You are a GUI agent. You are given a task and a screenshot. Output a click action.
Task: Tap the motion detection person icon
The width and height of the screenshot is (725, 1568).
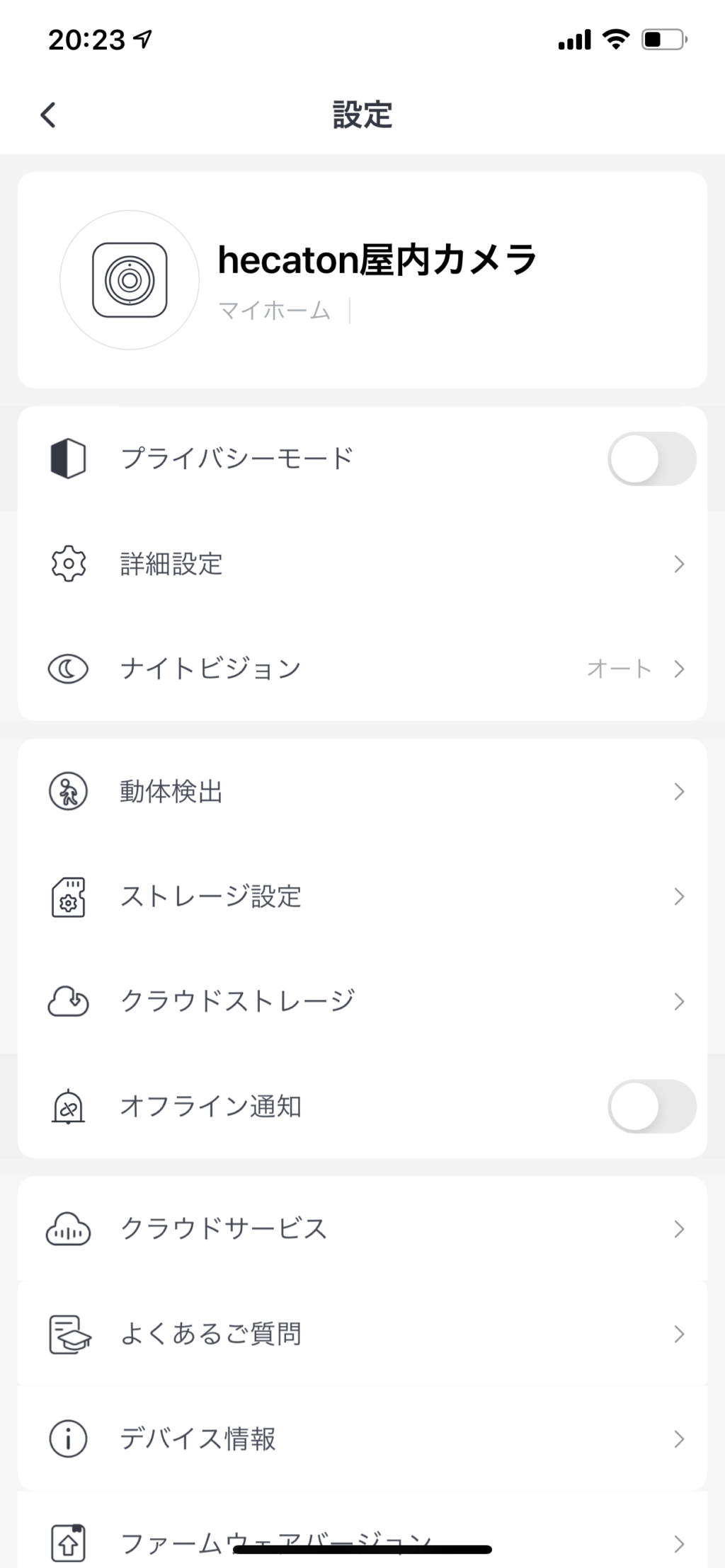[x=67, y=792]
